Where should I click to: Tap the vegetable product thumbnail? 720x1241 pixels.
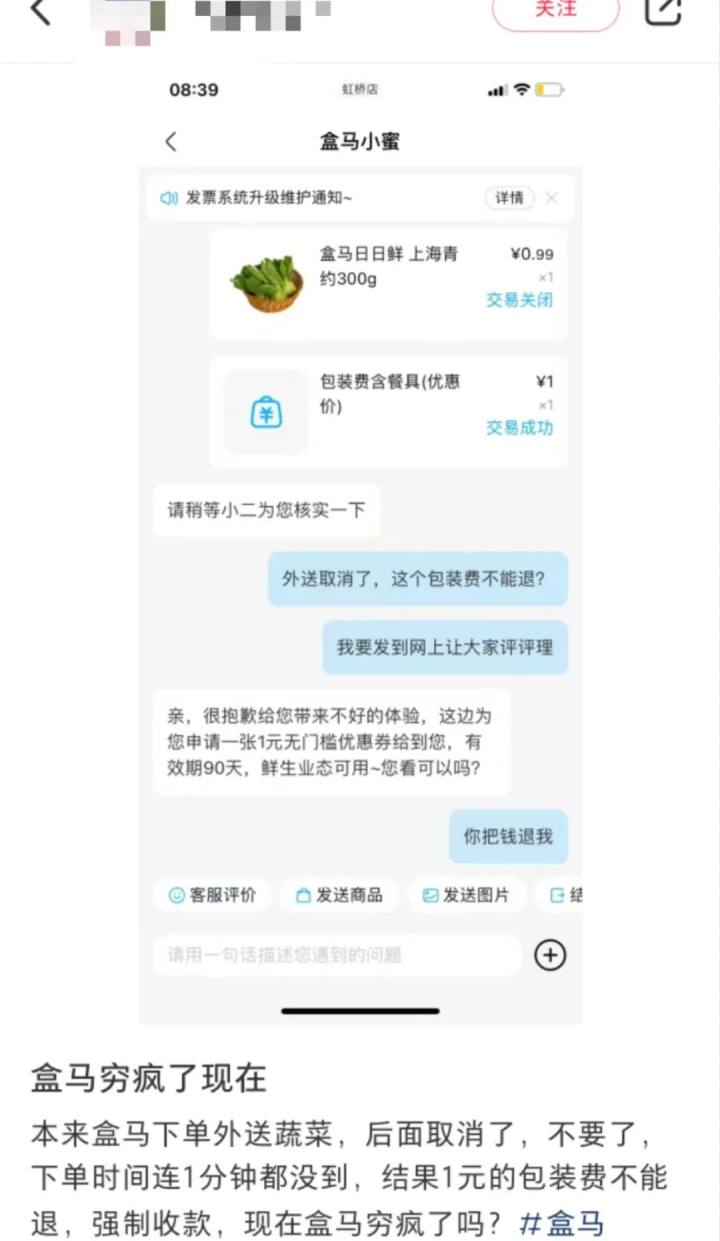(267, 283)
